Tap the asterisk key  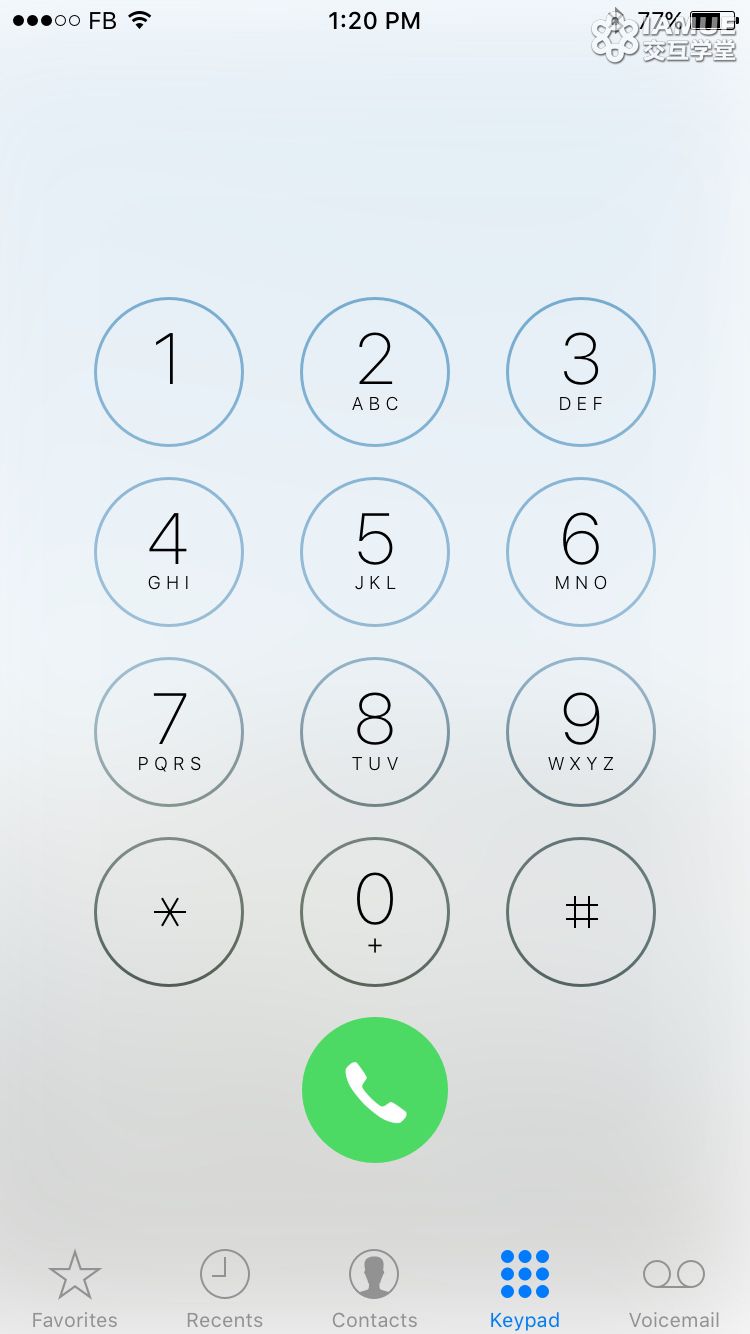coord(169,912)
